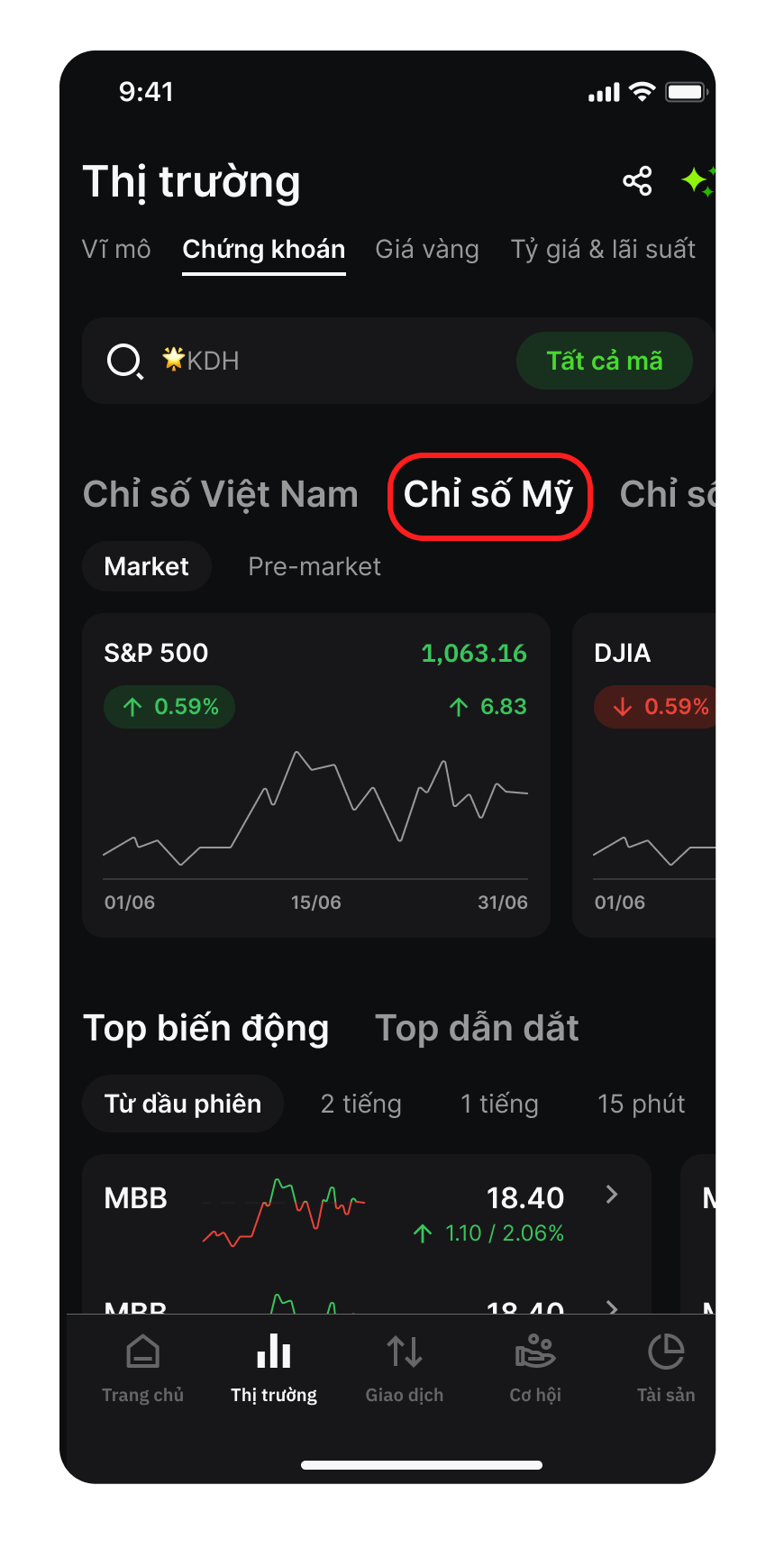Screen dimensions: 784x1549
Task: Open the Tỷ giá & lãi suất tab
Action: coord(603,249)
